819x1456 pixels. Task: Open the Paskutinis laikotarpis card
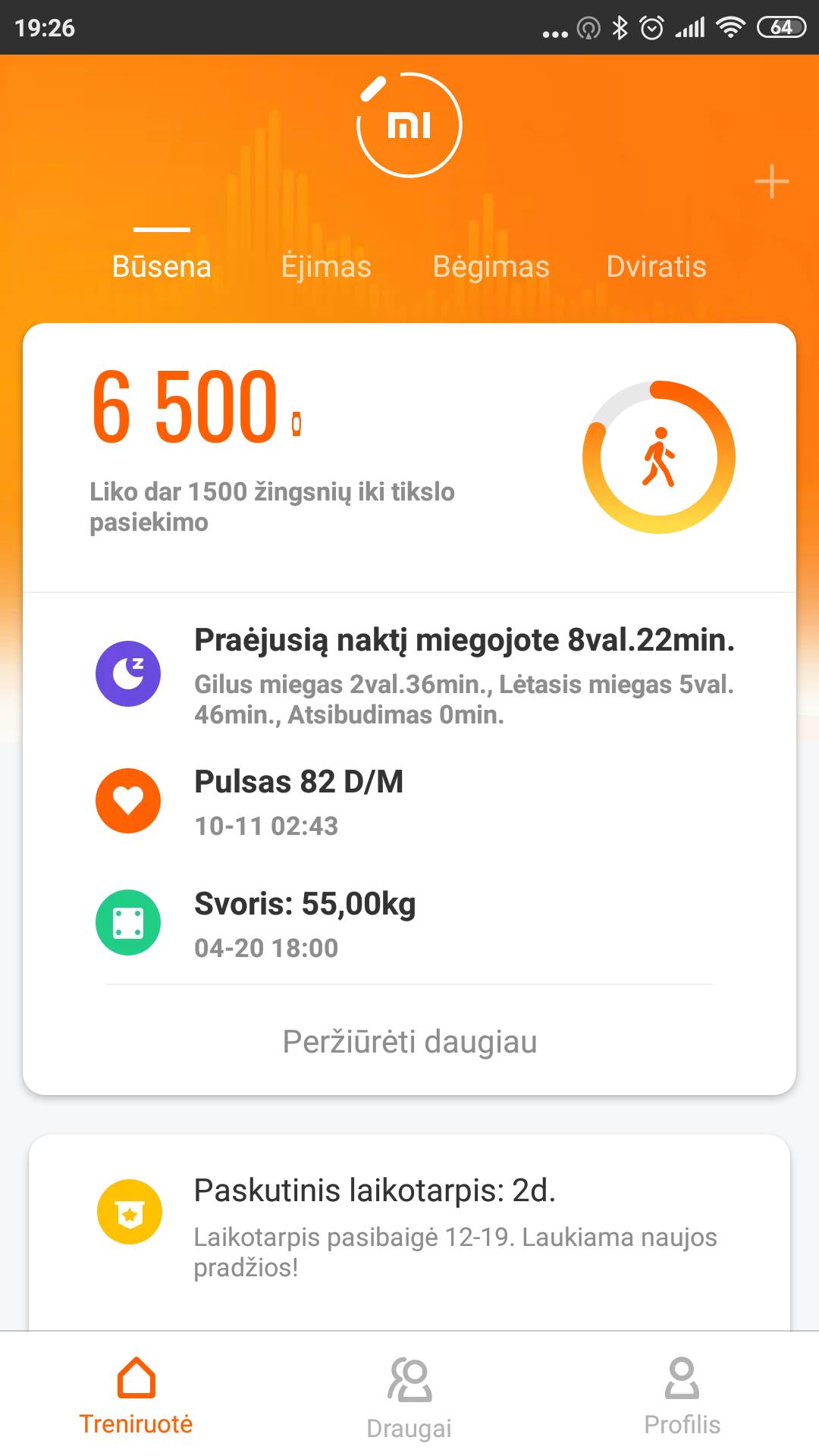pyautogui.click(x=409, y=1233)
